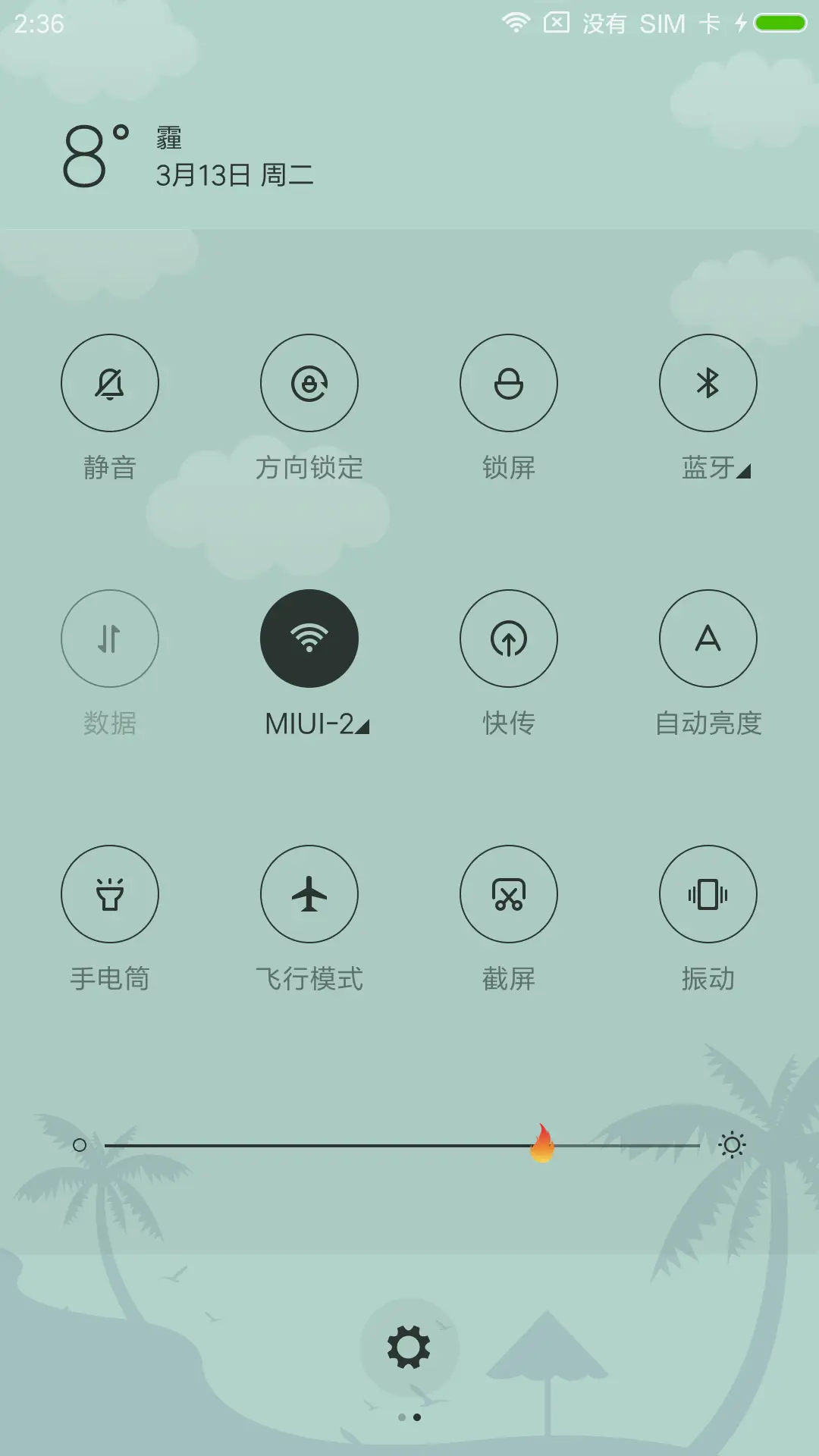Enable 飞行模式 airplane mode
Viewport: 819px width, 1456px height.
309,895
